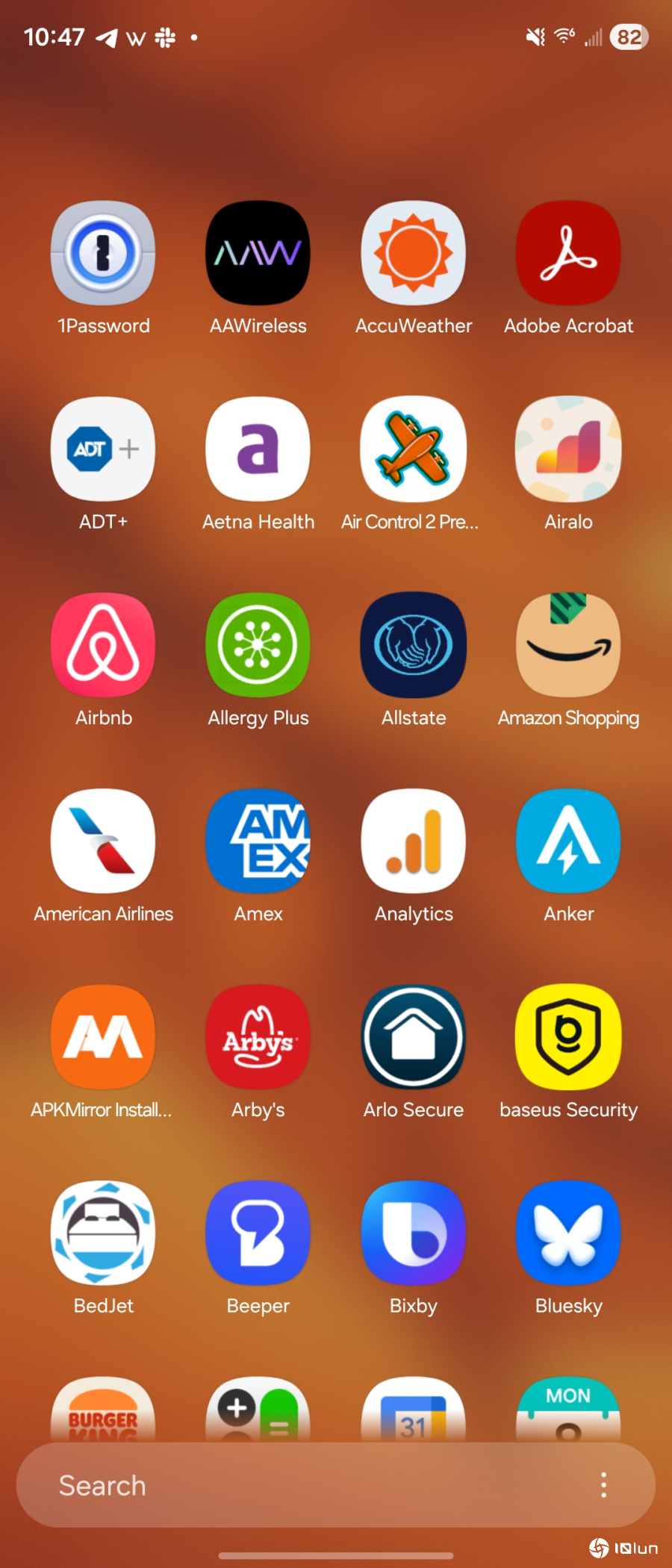Open Arlo Secure
Image resolution: width=672 pixels, height=1568 pixels.
[413, 1037]
